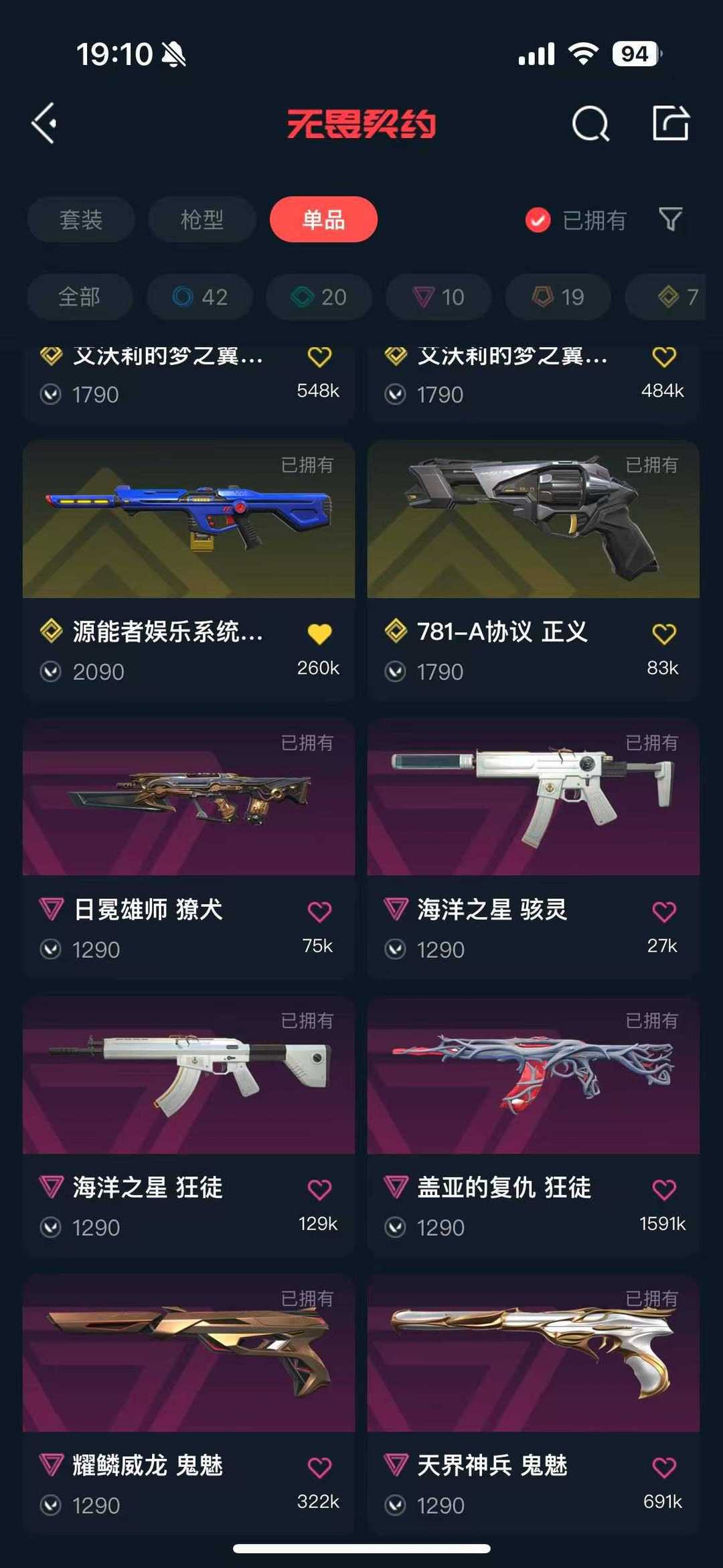Filter by the chip showing 20
This screenshot has width=723, height=1568.
coord(319,297)
